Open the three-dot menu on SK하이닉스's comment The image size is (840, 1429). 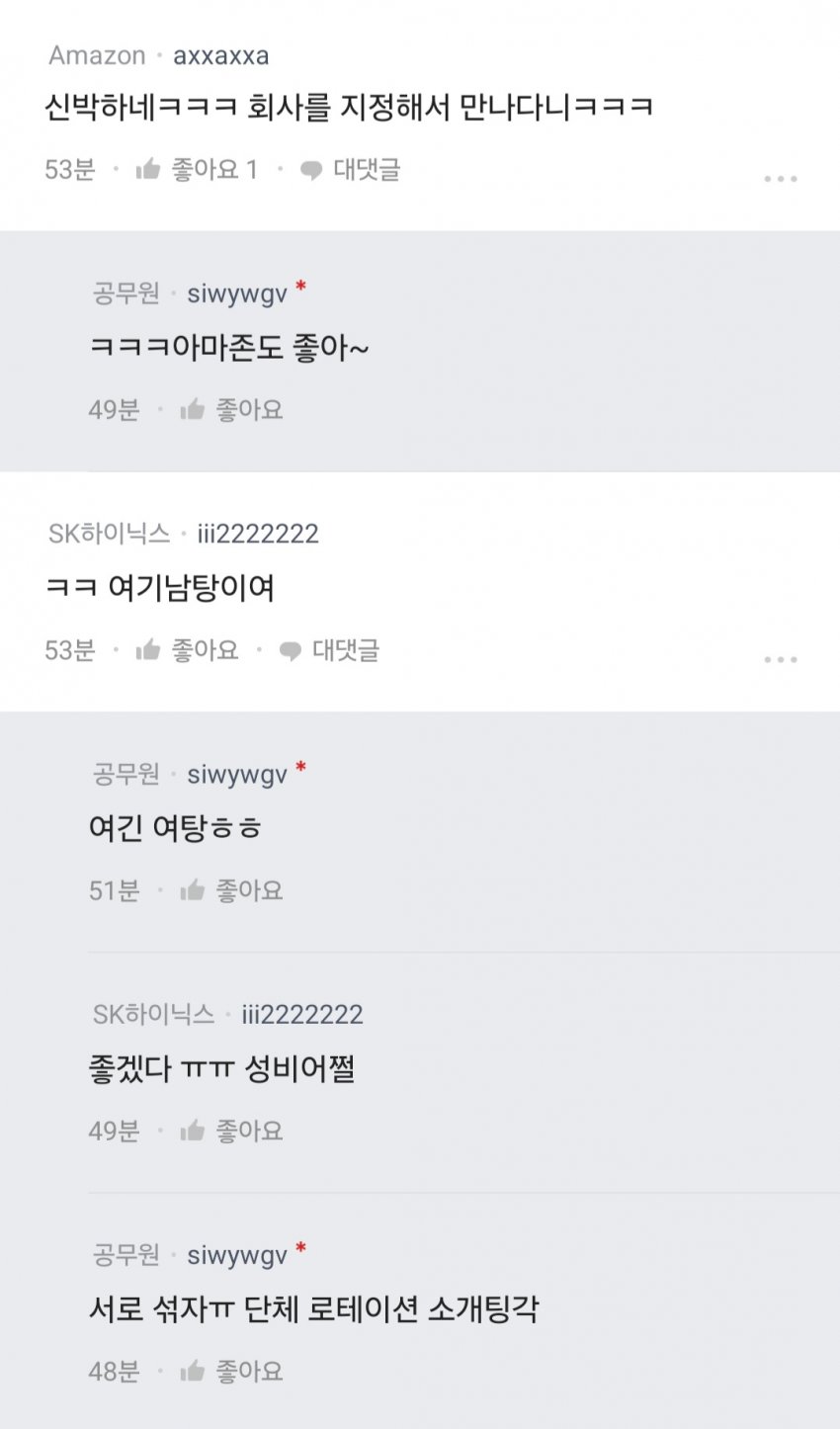tap(782, 657)
